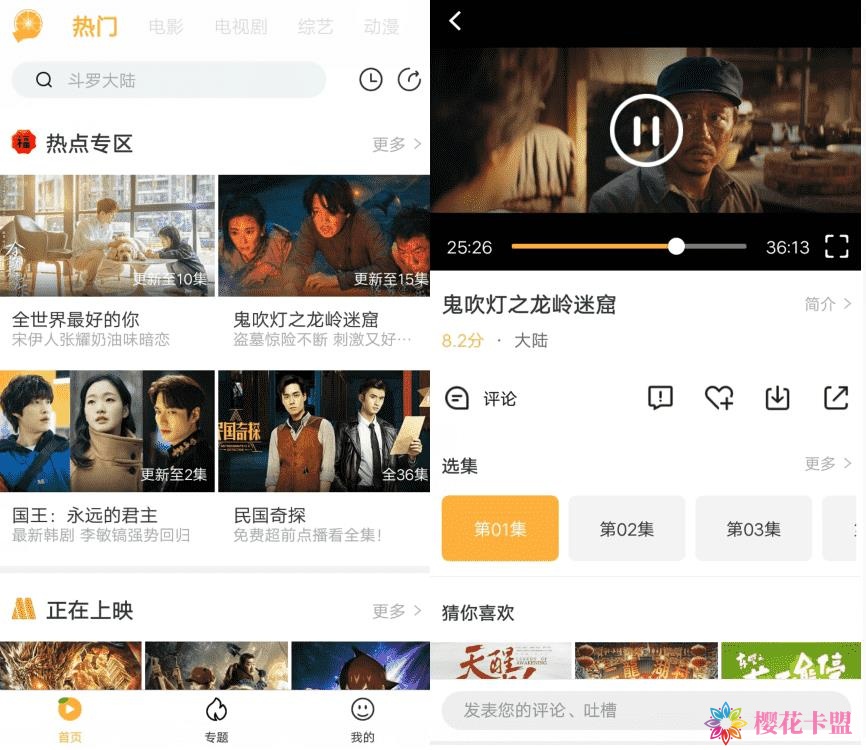
Task: Switch to the 电视剧 tab
Action: [241, 27]
